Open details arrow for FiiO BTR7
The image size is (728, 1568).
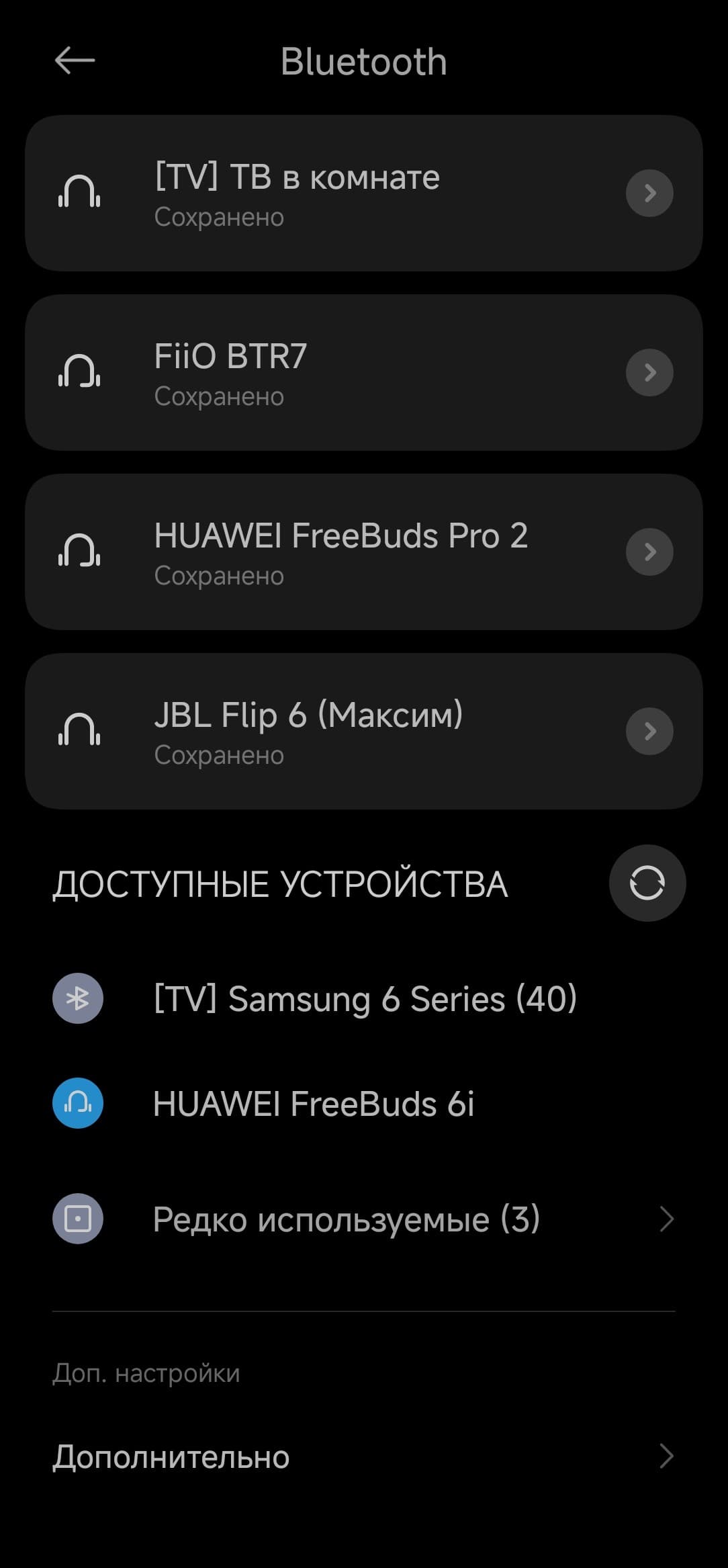(649, 372)
